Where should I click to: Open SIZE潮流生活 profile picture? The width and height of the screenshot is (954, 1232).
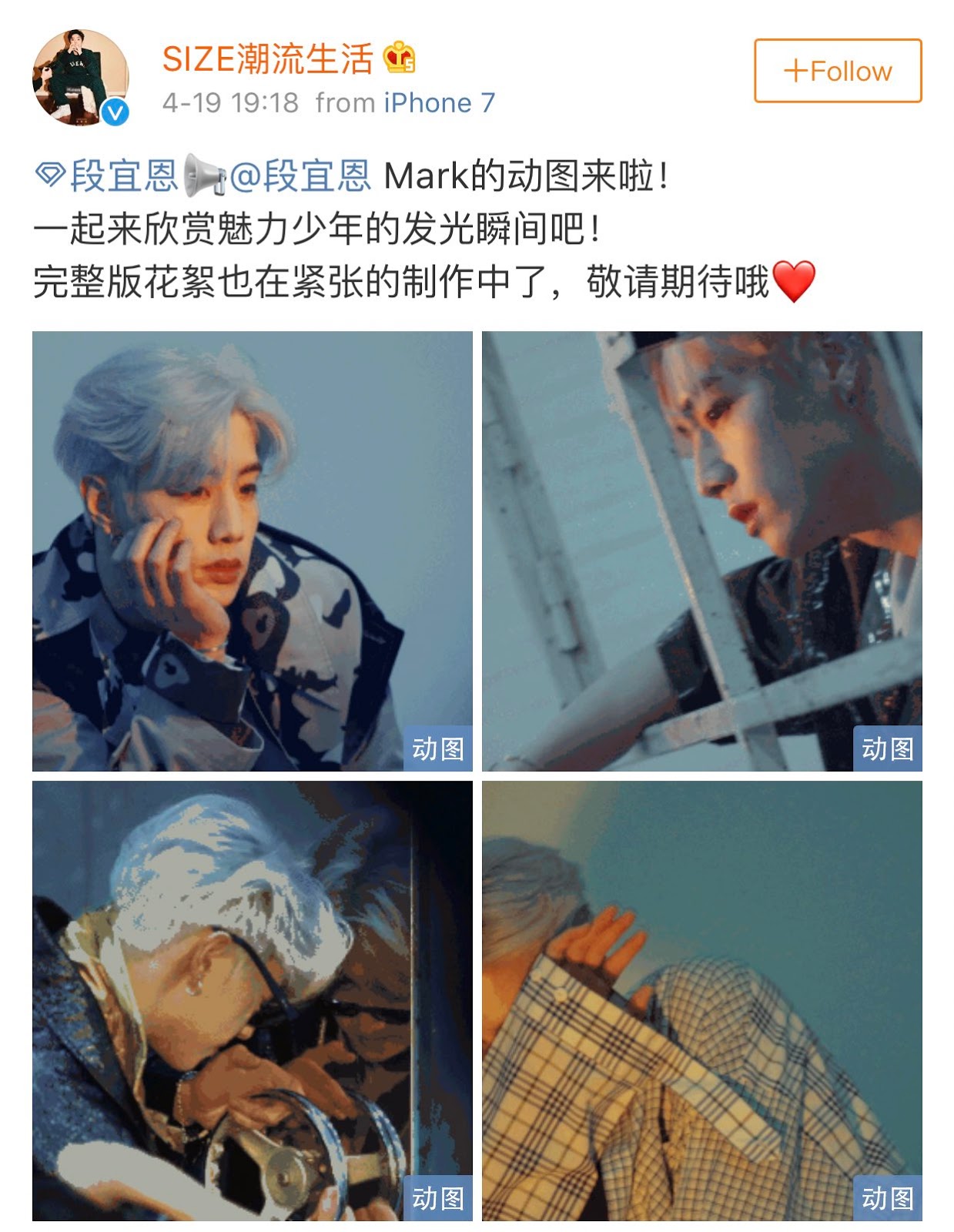pyautogui.click(x=80, y=77)
